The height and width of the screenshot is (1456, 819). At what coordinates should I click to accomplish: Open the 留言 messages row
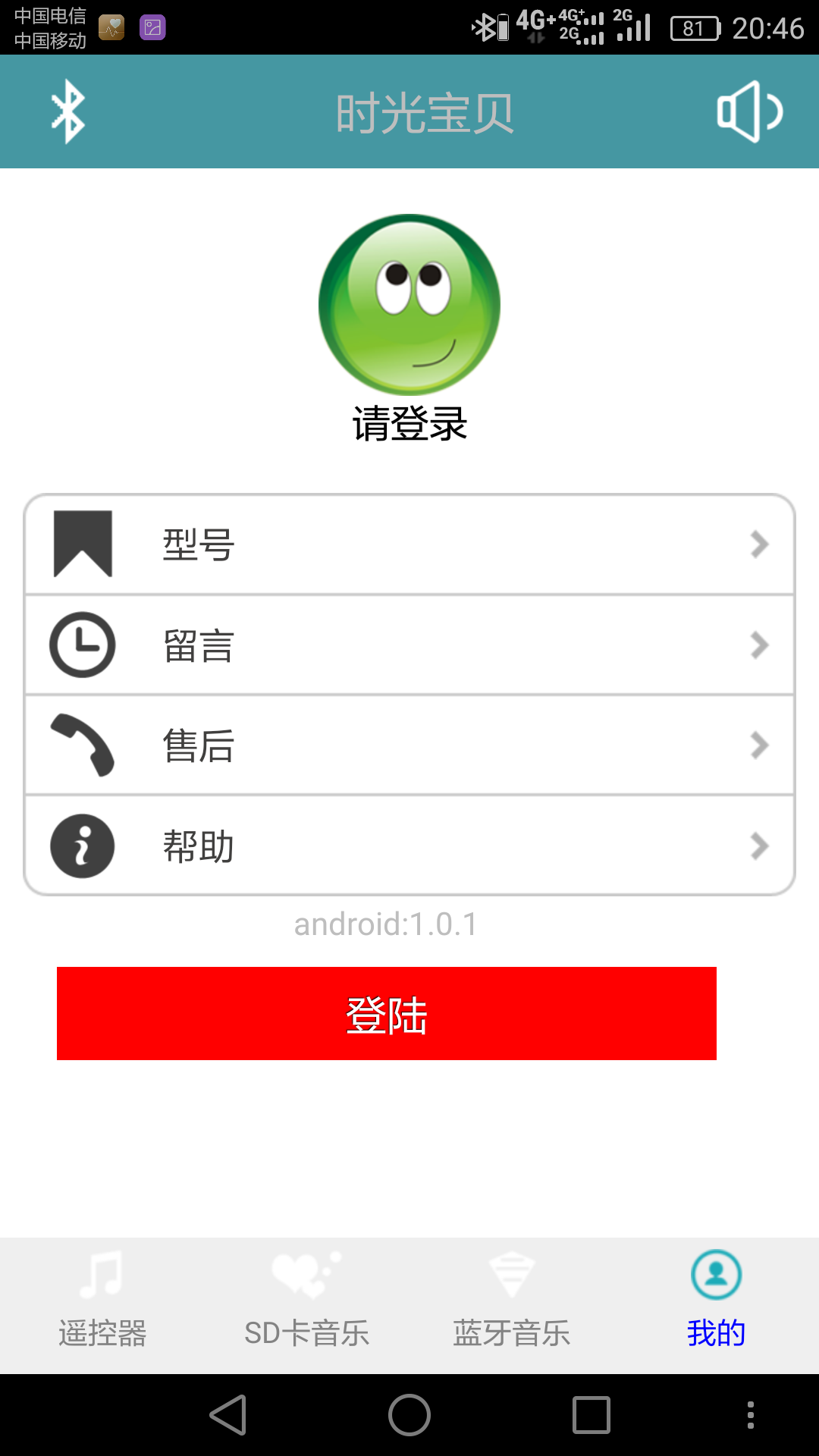pos(409,645)
